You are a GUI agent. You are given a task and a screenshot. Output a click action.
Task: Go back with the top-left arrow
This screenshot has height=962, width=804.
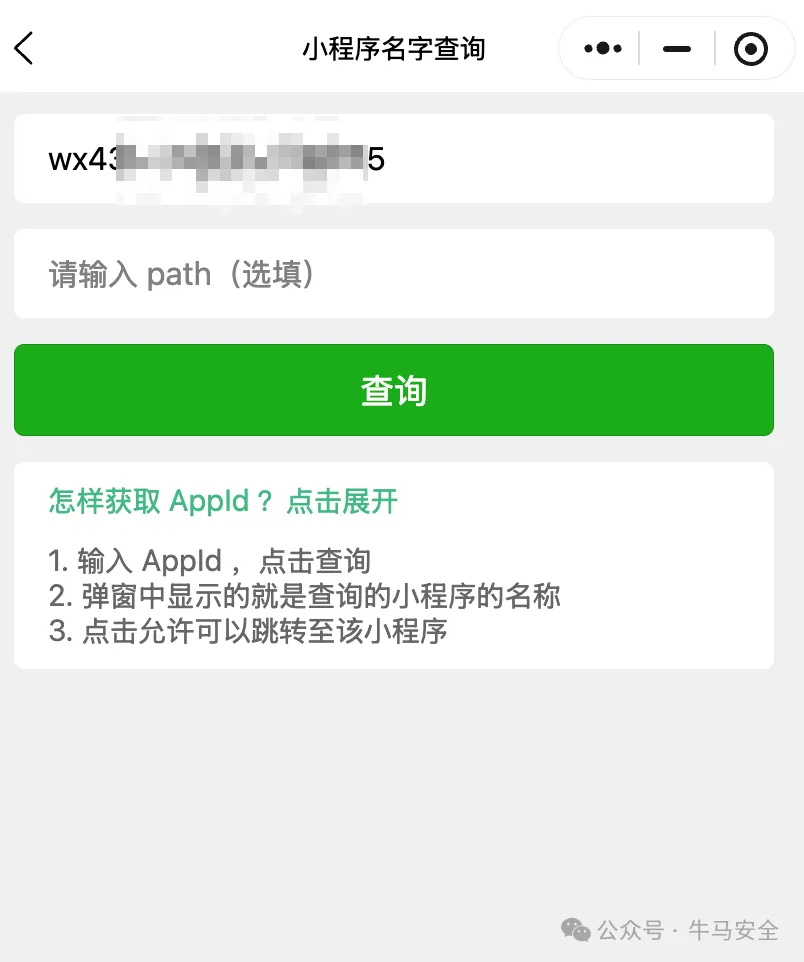coord(24,48)
